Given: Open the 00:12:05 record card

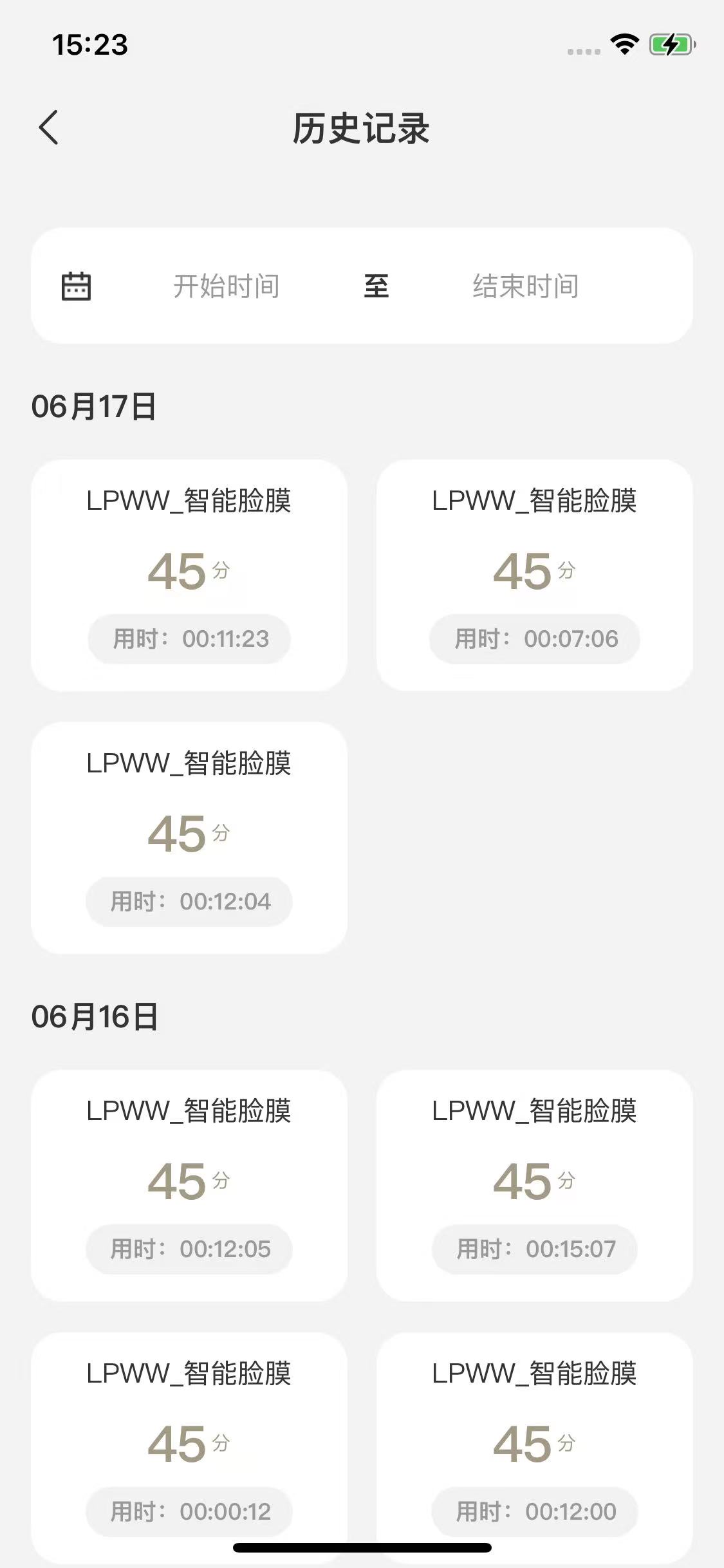Looking at the screenshot, I should tap(189, 1185).
